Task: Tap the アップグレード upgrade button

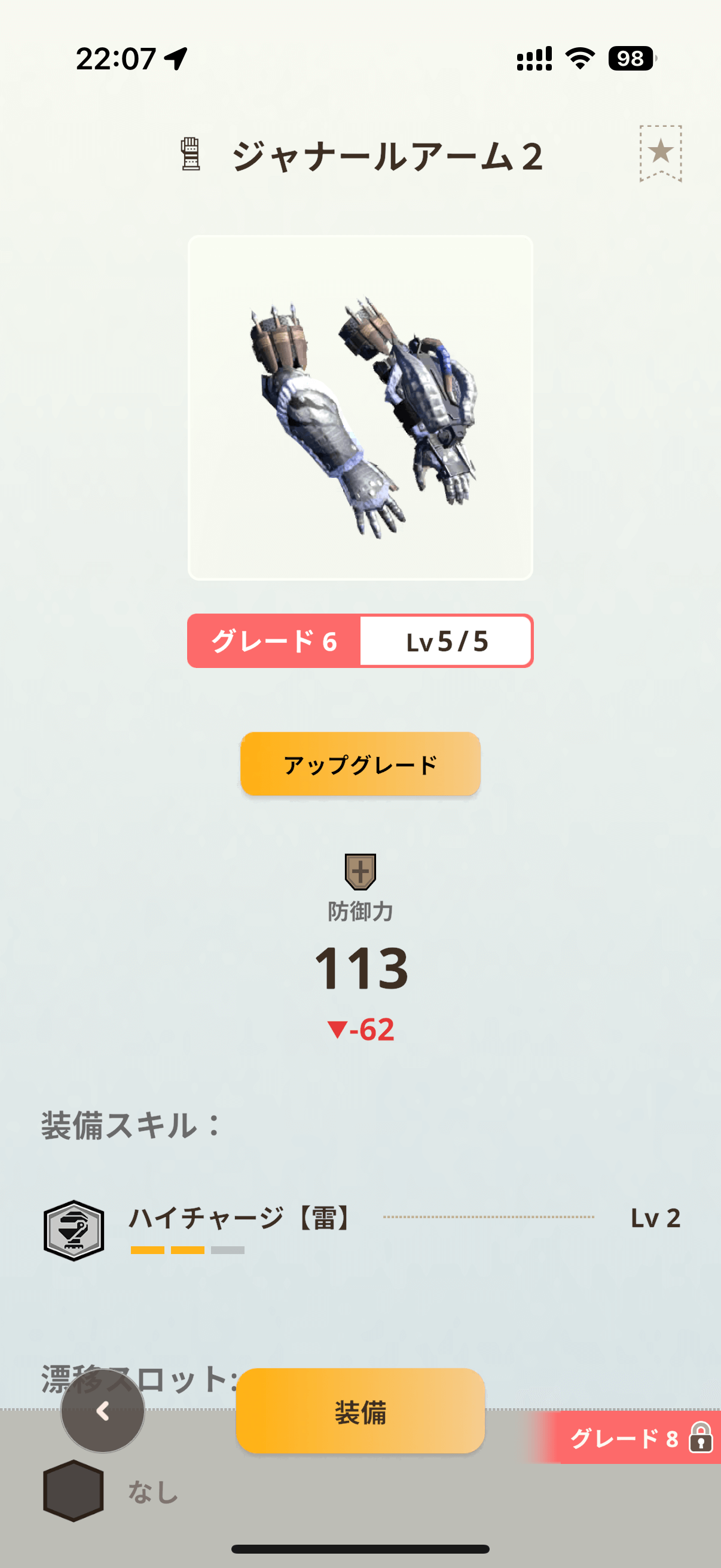Action: click(x=360, y=764)
